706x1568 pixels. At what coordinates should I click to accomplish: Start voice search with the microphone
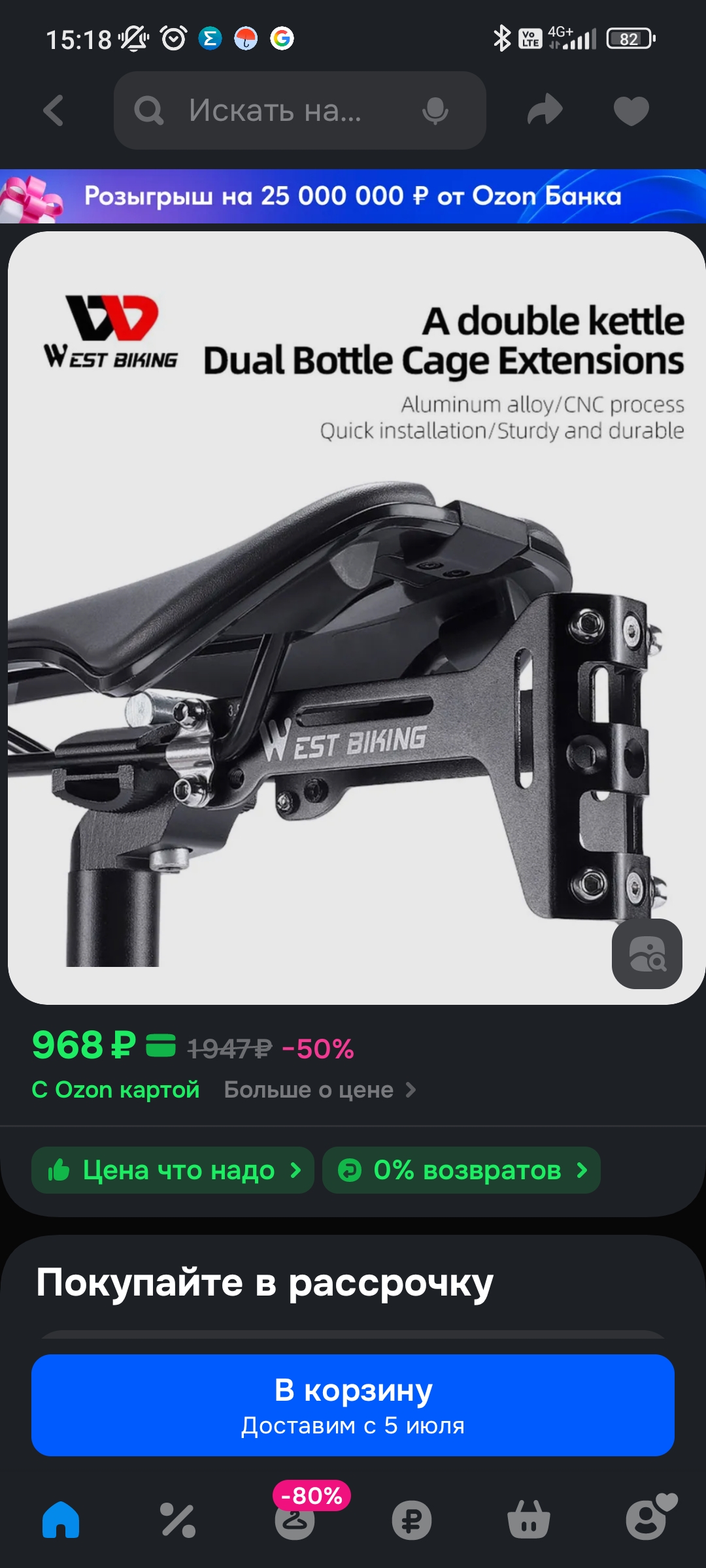pyautogui.click(x=435, y=110)
